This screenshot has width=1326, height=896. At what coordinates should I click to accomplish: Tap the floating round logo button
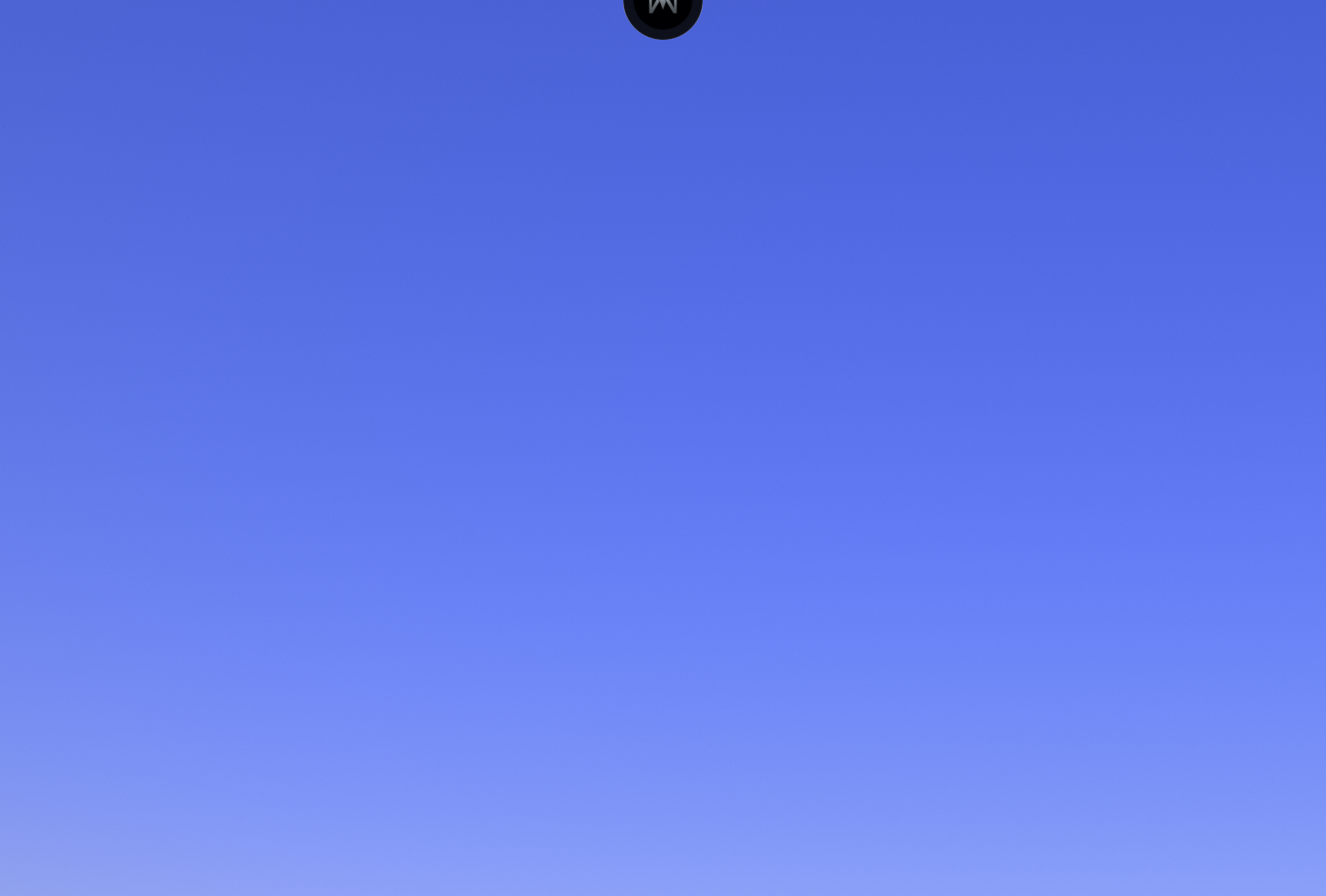(x=663, y=12)
